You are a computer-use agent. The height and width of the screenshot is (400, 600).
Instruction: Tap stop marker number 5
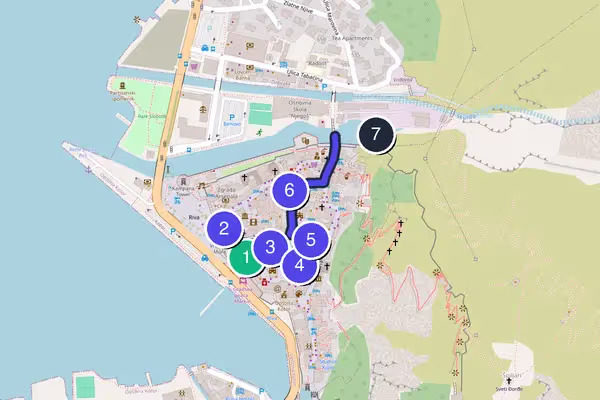pyautogui.click(x=311, y=240)
